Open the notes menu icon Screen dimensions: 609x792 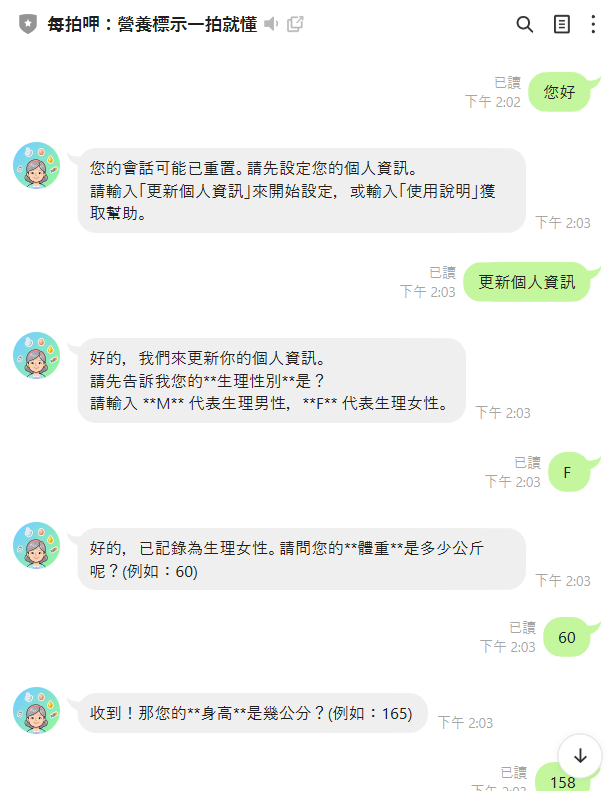562,25
